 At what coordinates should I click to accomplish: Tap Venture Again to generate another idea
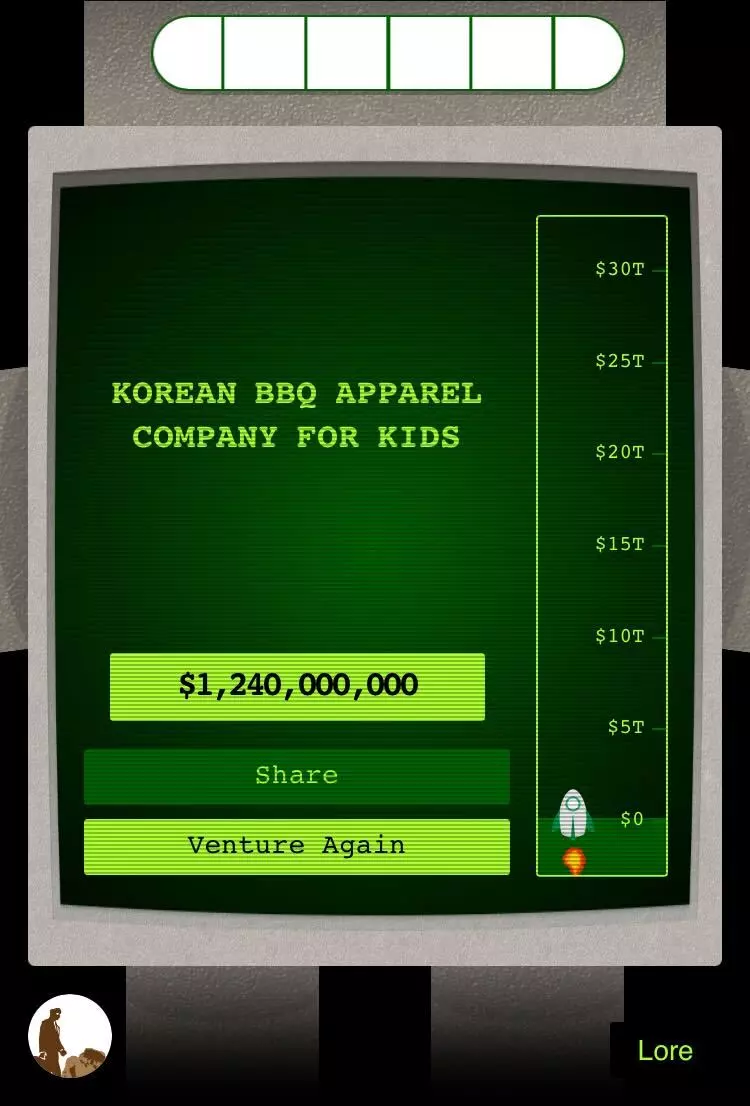click(296, 846)
